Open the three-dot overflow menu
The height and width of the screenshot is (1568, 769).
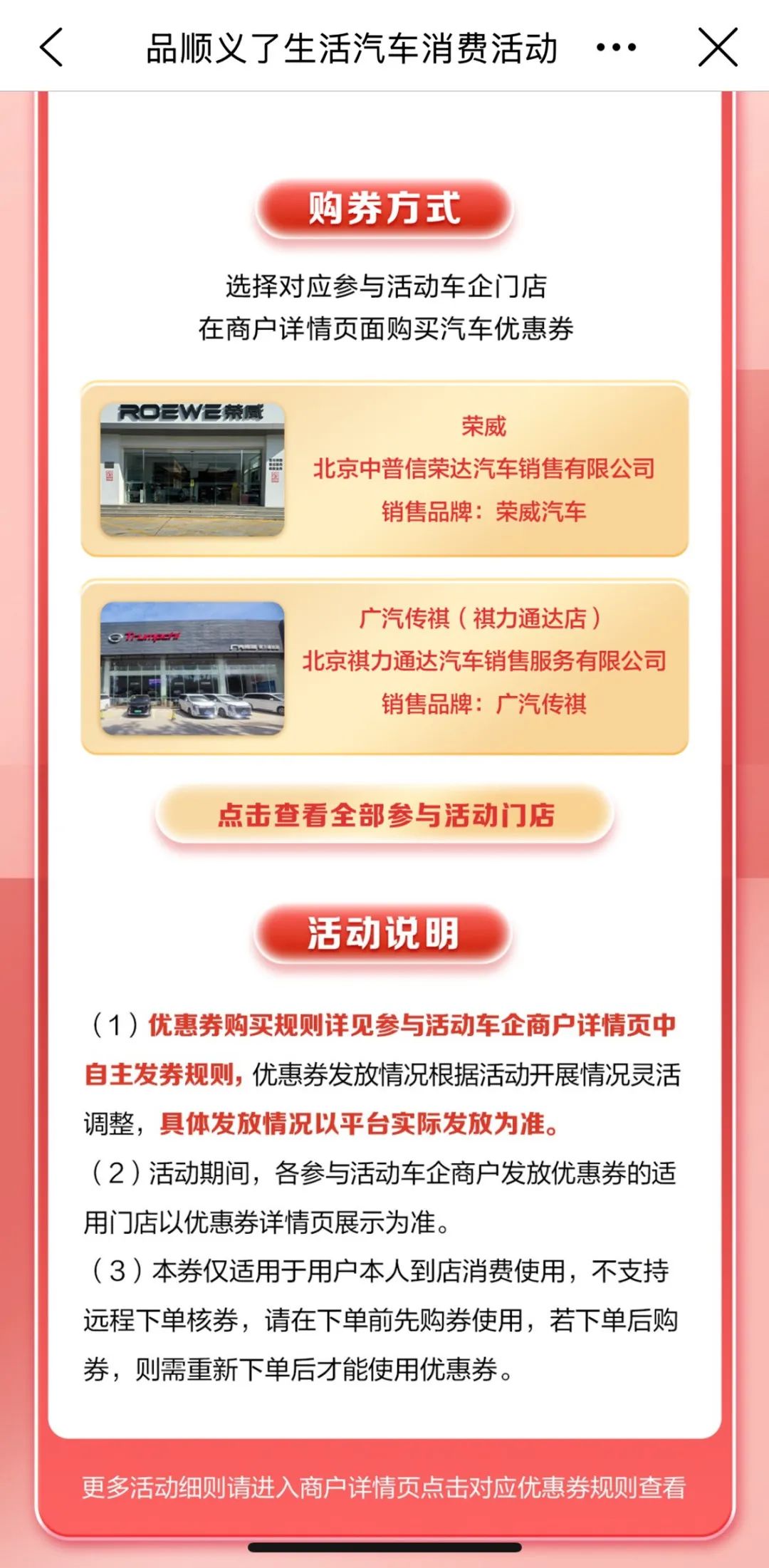click(x=616, y=48)
